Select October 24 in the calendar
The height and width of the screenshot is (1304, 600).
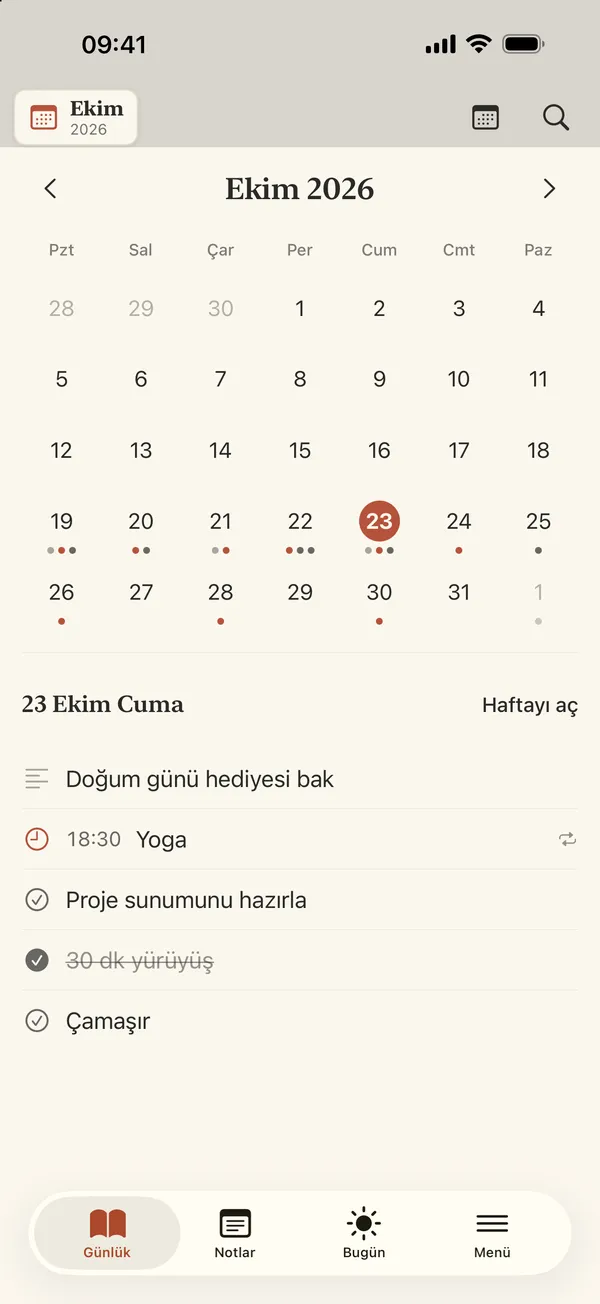459,526
